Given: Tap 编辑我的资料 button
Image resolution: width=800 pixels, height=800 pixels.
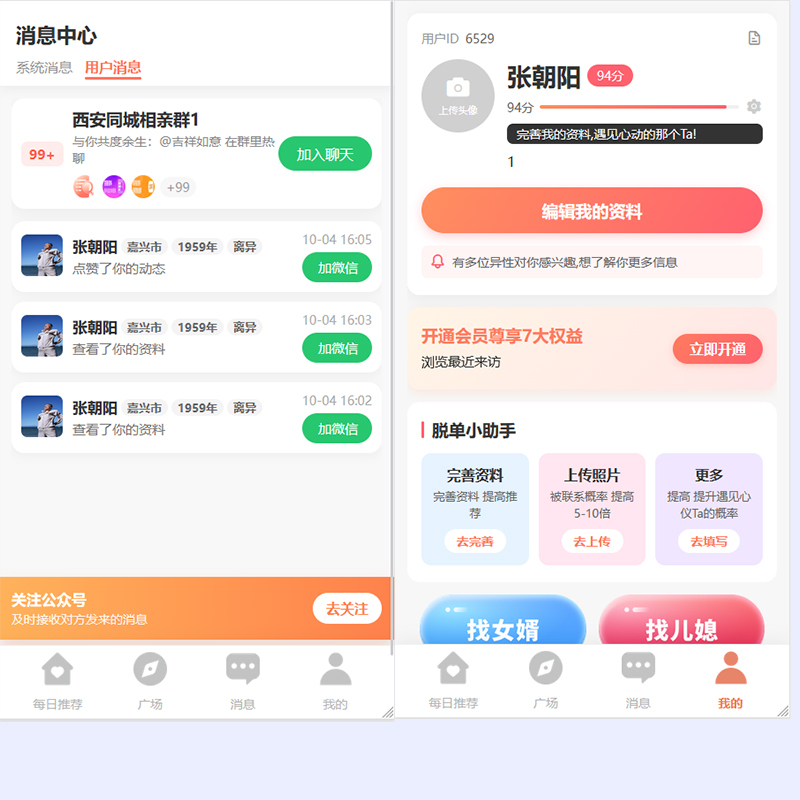Looking at the screenshot, I should [591, 211].
